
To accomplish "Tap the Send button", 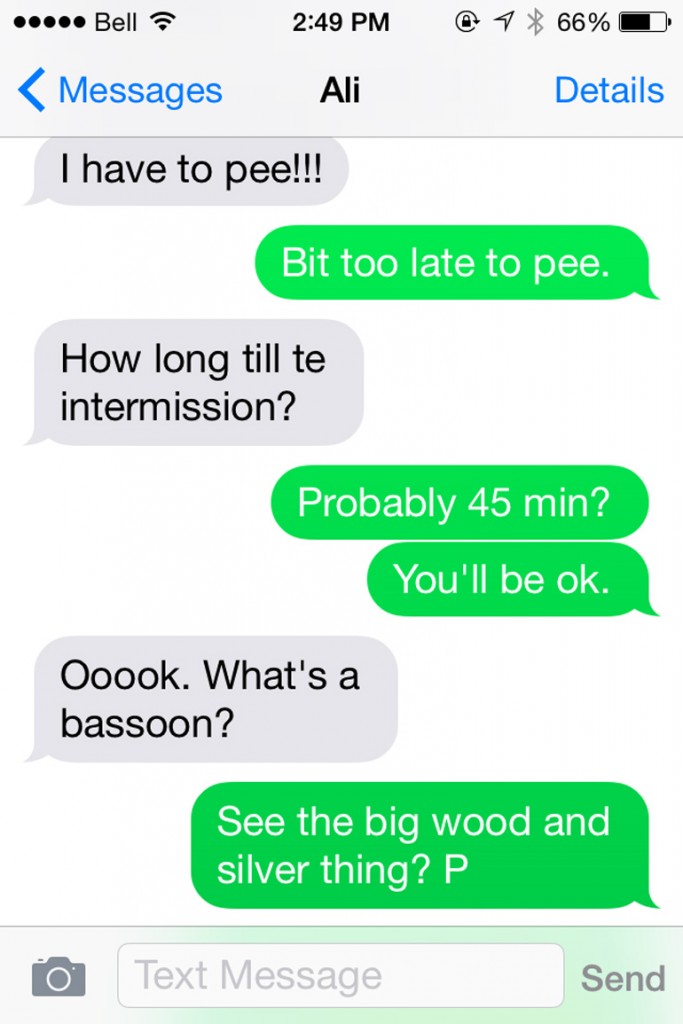I will (622, 977).
